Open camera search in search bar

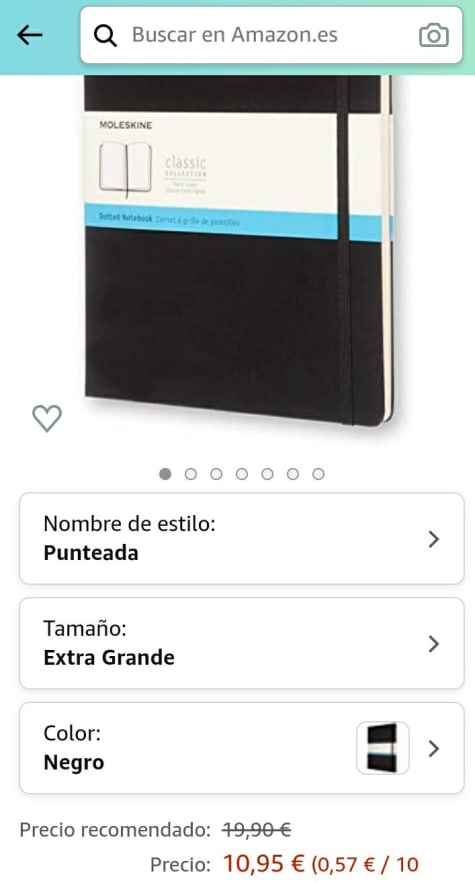[434, 35]
